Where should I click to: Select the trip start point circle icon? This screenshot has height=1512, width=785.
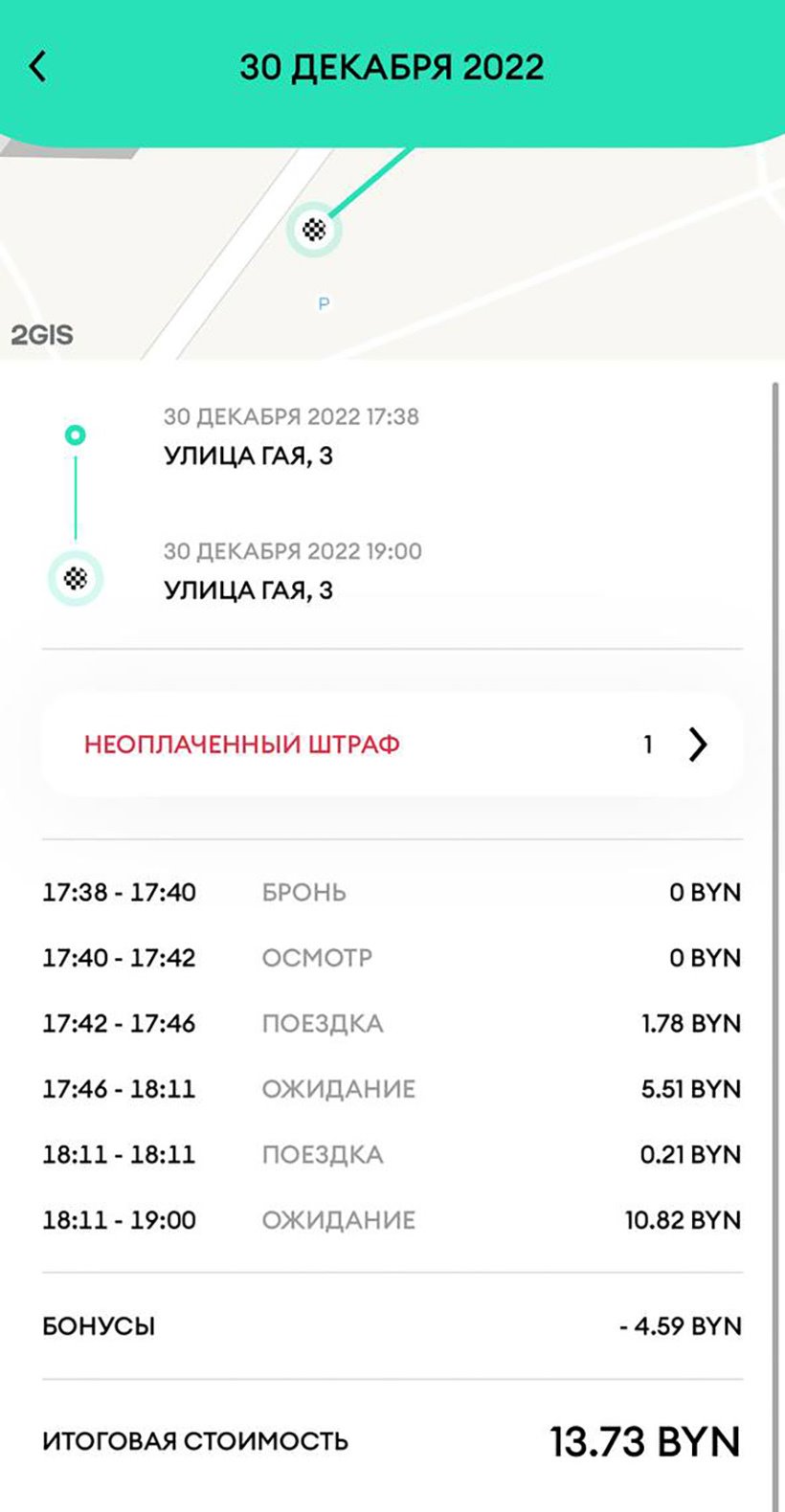tap(74, 433)
